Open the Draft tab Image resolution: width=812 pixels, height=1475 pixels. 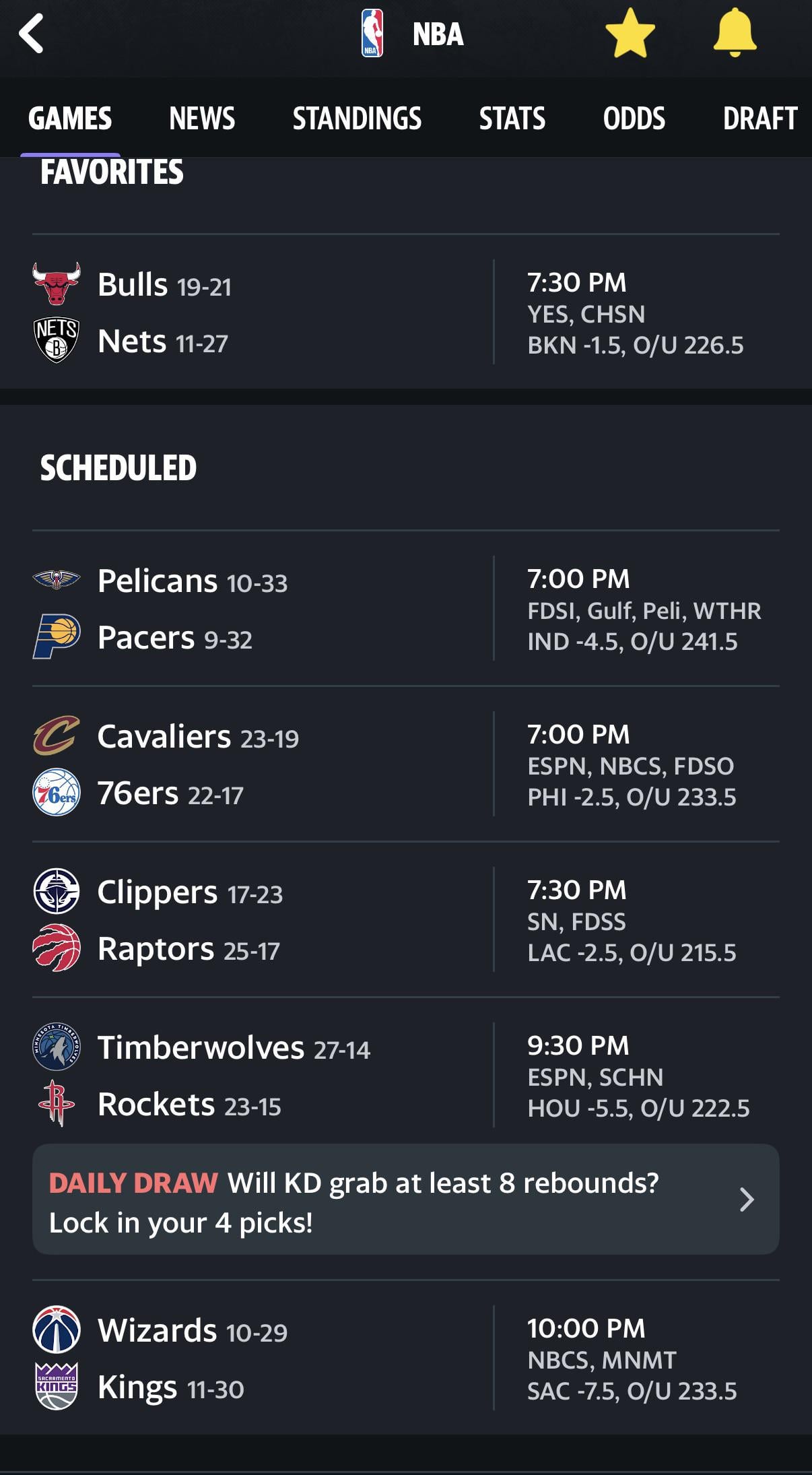tap(759, 119)
